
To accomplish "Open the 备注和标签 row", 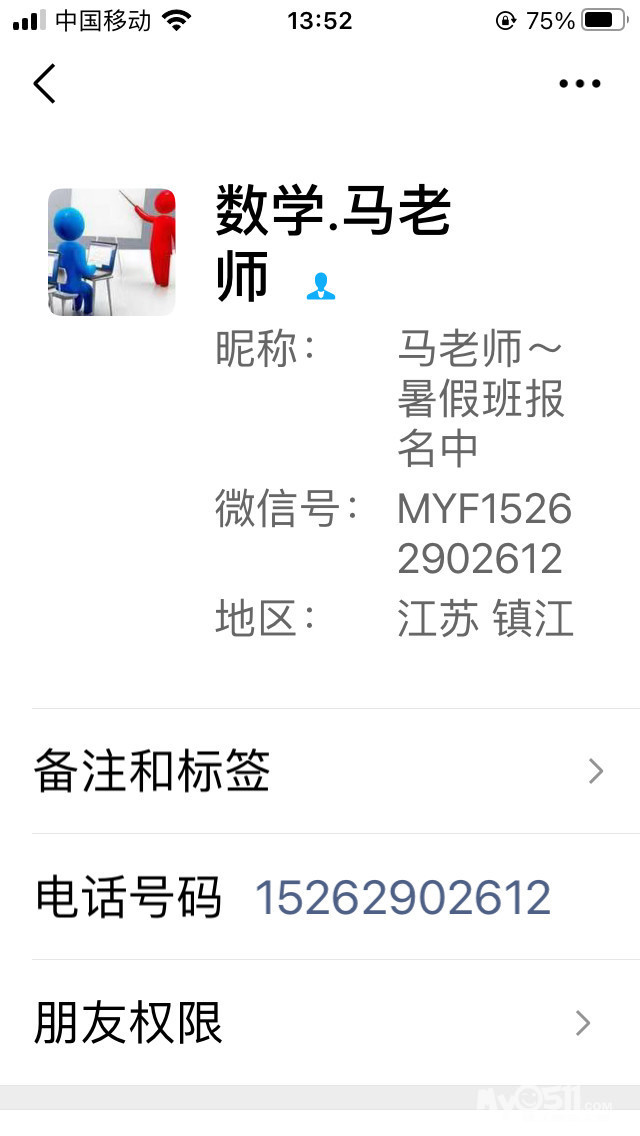I will [x=320, y=772].
